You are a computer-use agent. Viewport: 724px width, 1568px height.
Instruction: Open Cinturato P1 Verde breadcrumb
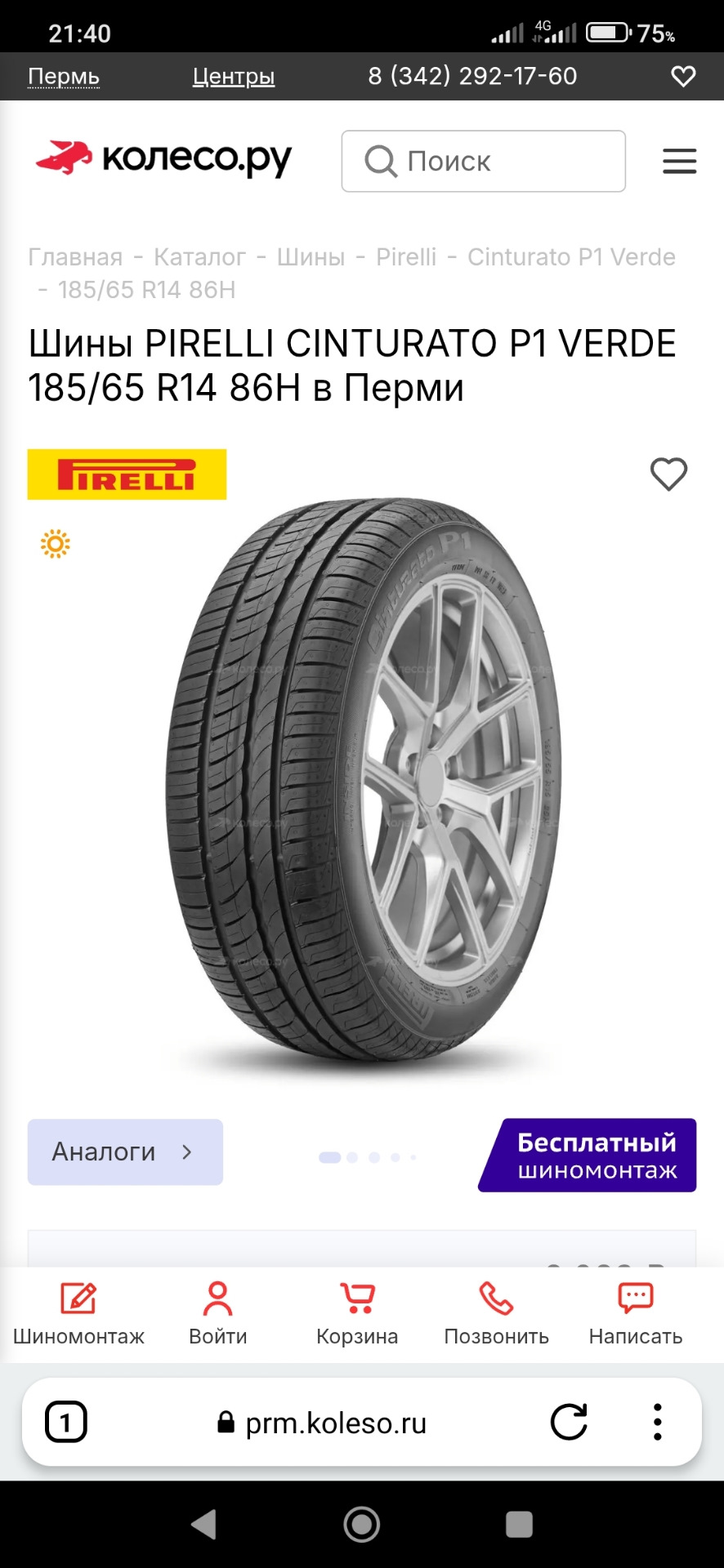(x=571, y=257)
